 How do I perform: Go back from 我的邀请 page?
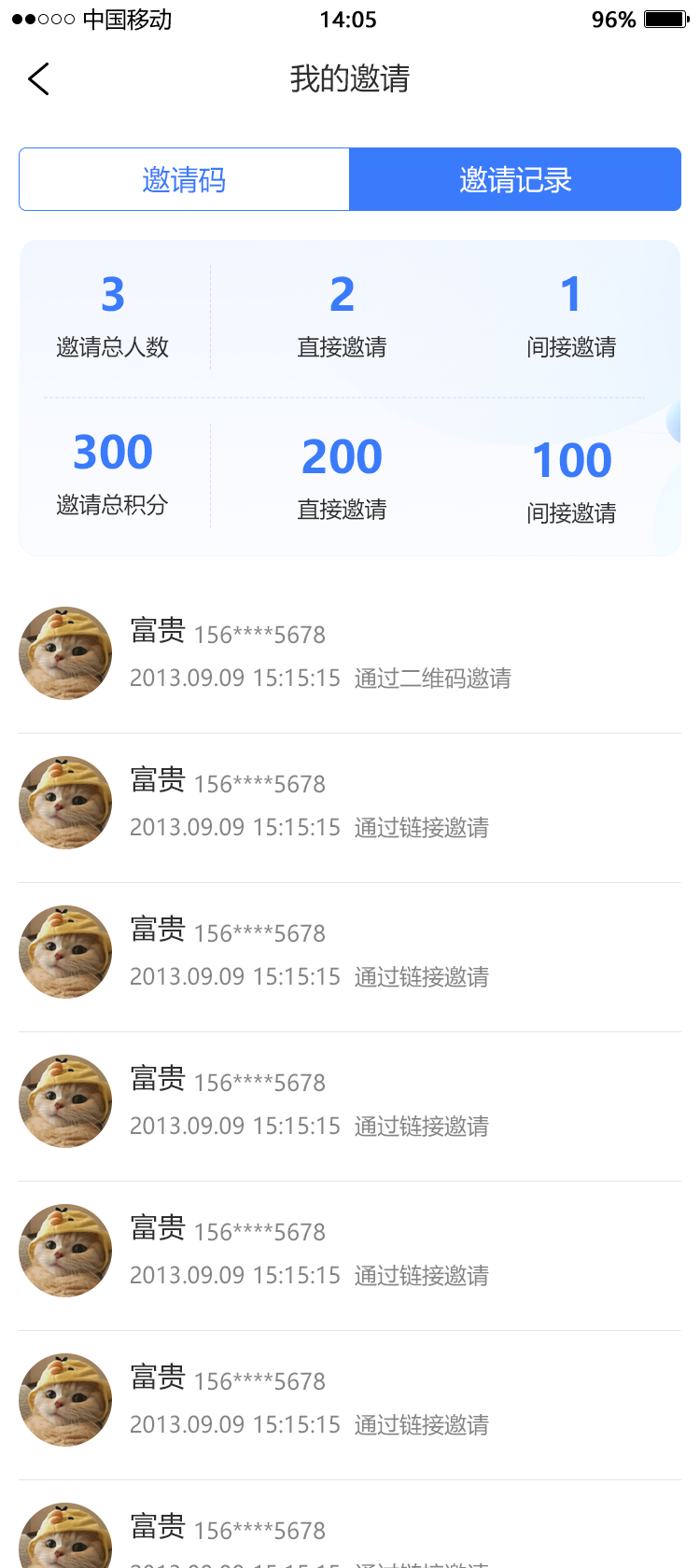tap(39, 79)
